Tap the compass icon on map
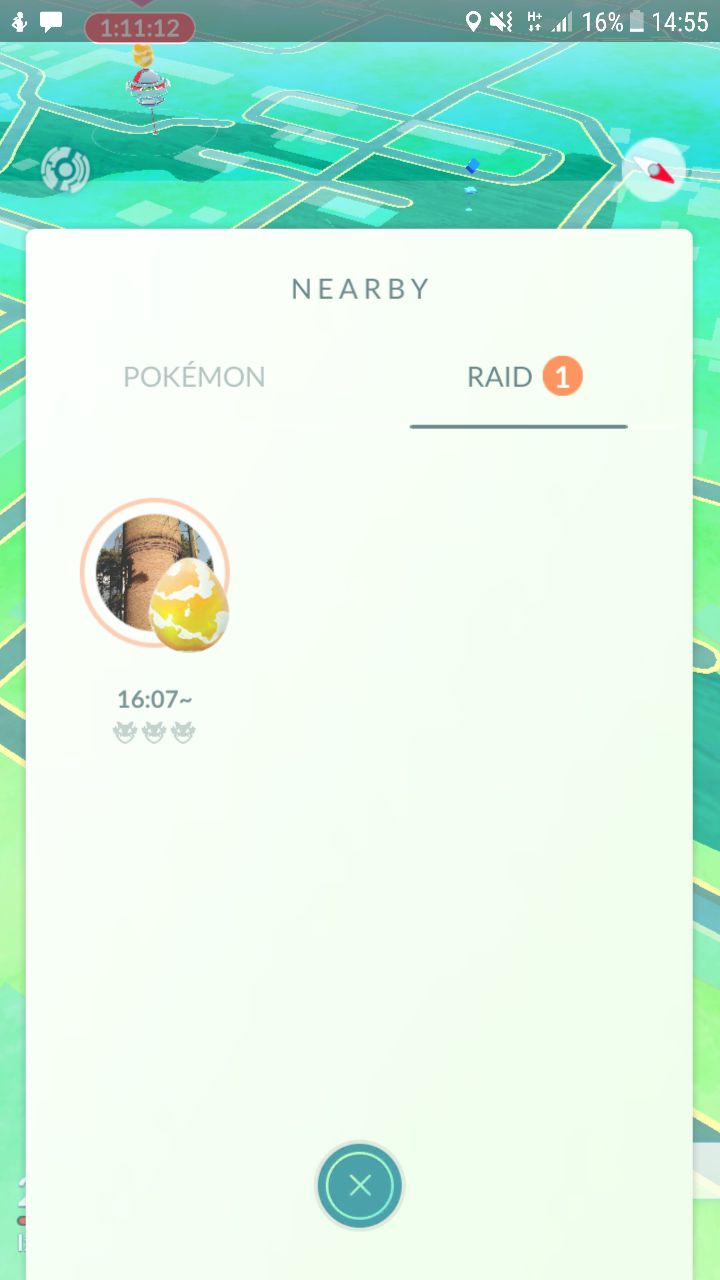 tap(655, 171)
